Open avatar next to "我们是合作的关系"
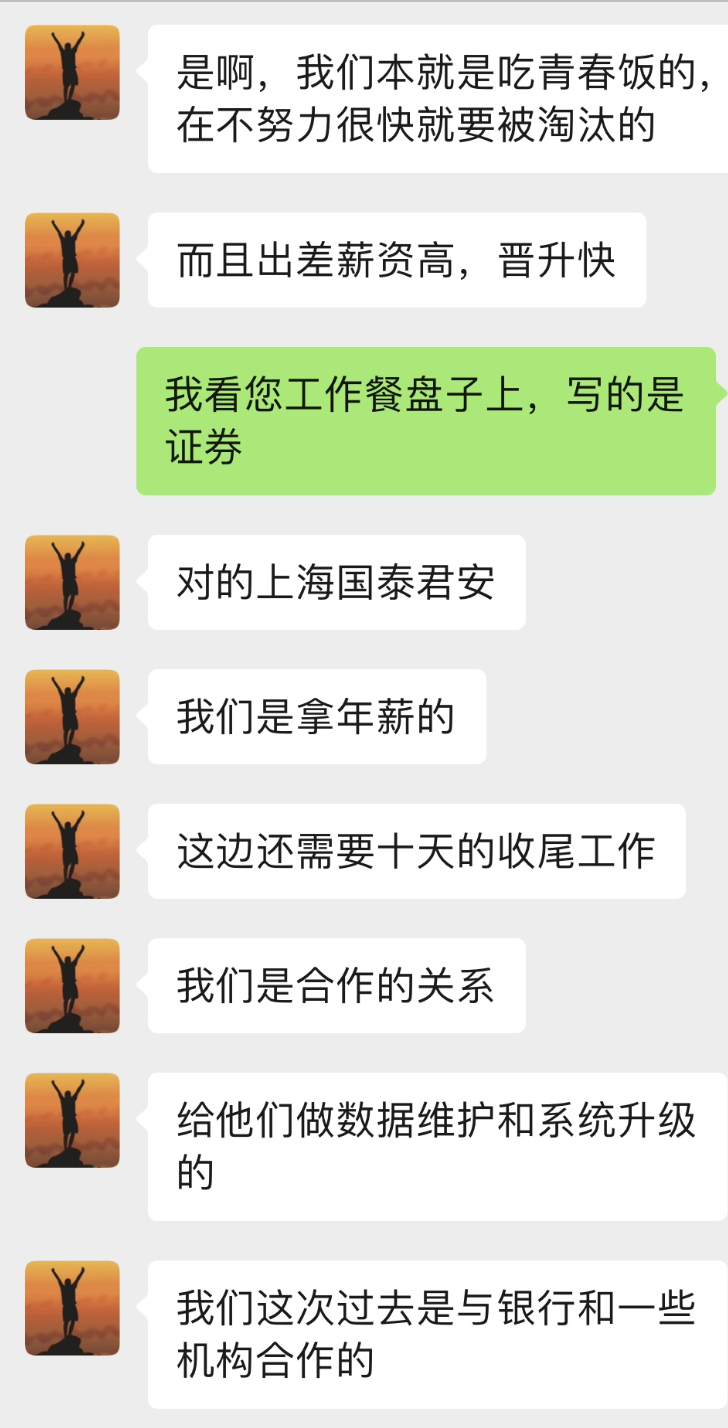Viewport: 728px width, 1428px height. point(72,985)
